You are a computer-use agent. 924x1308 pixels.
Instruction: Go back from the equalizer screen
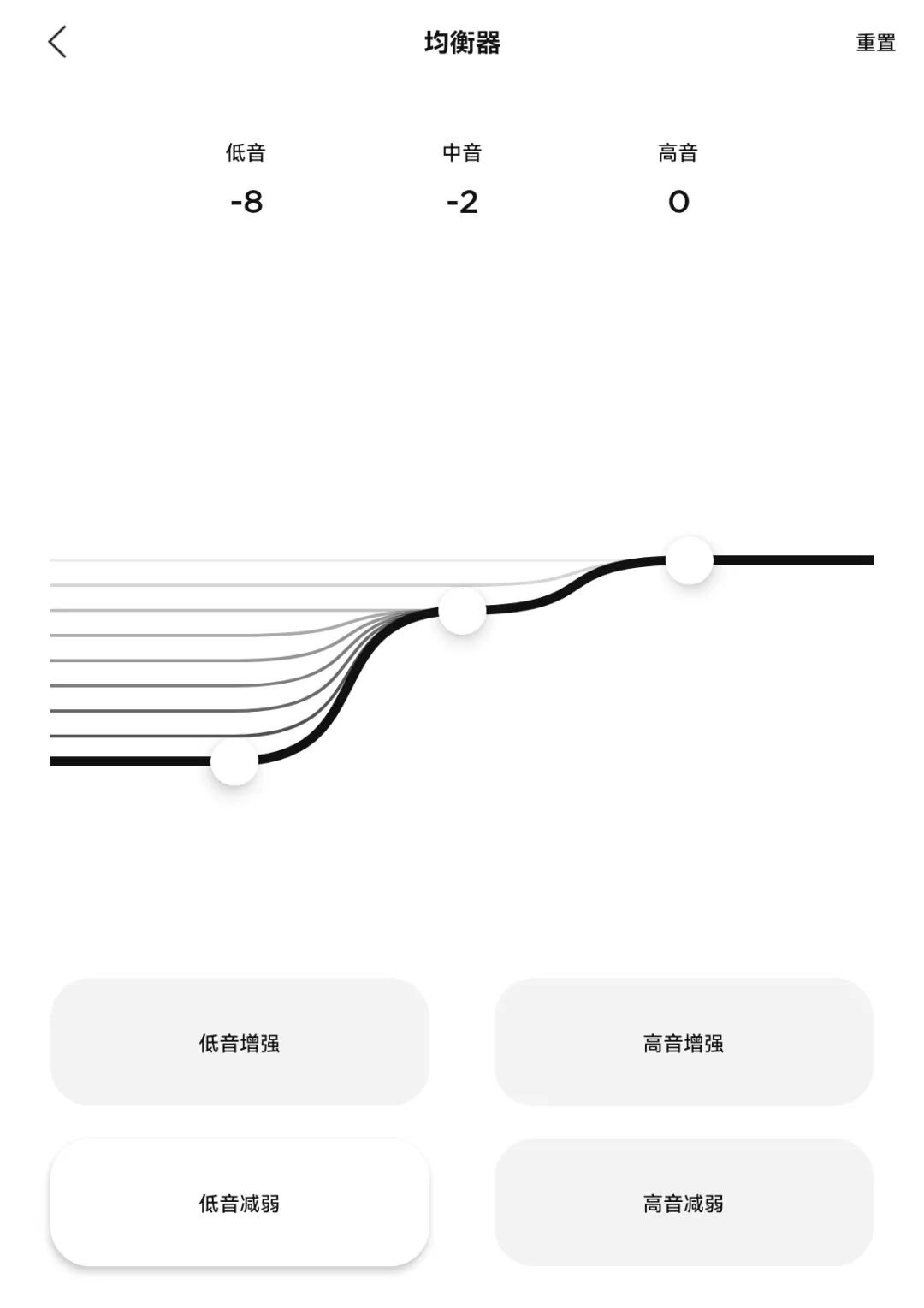click(x=57, y=42)
